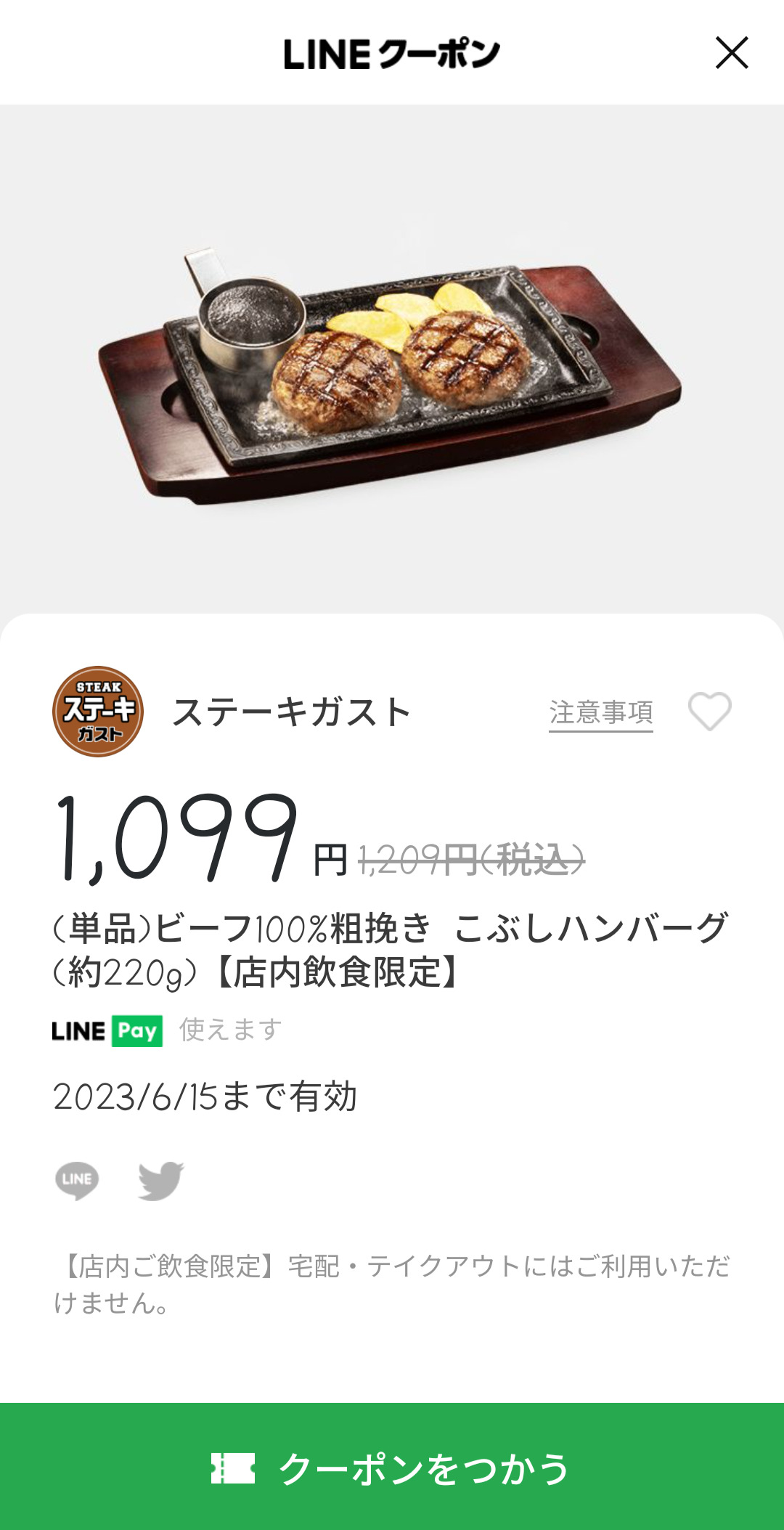Open the 注意事項 notes link
This screenshot has width=784, height=1530.
[x=600, y=712]
